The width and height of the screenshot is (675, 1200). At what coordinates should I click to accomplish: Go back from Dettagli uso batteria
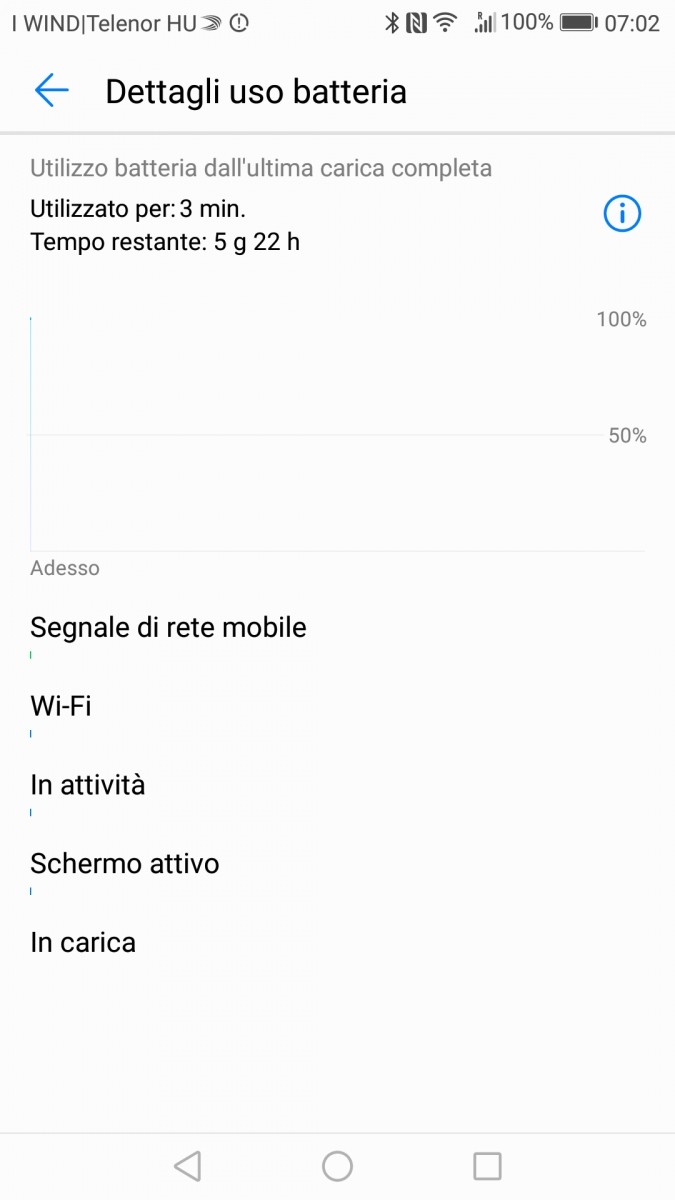(x=51, y=91)
